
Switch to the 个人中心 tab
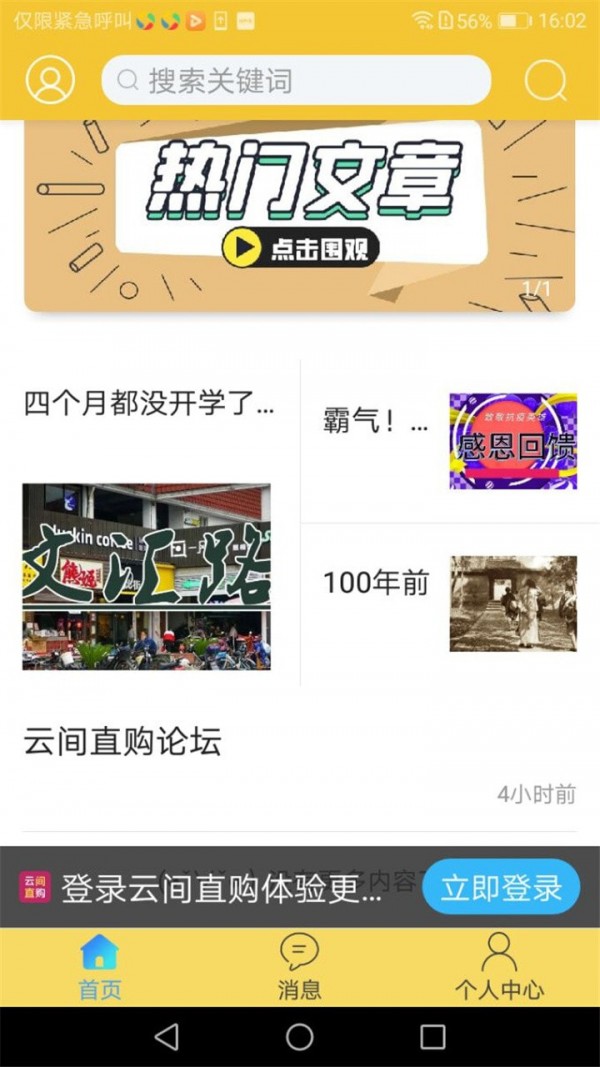pos(499,967)
